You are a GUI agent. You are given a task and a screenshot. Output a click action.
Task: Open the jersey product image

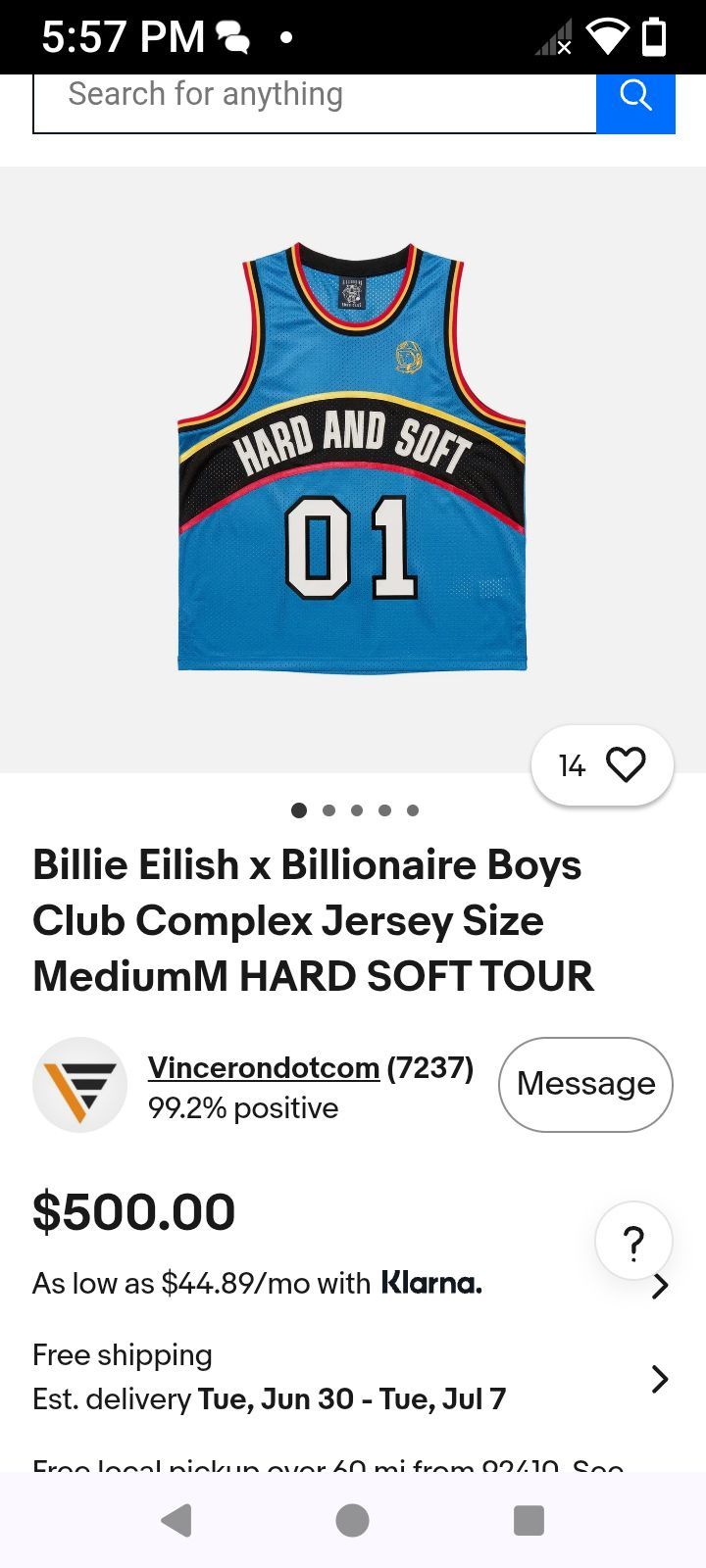coord(352,459)
